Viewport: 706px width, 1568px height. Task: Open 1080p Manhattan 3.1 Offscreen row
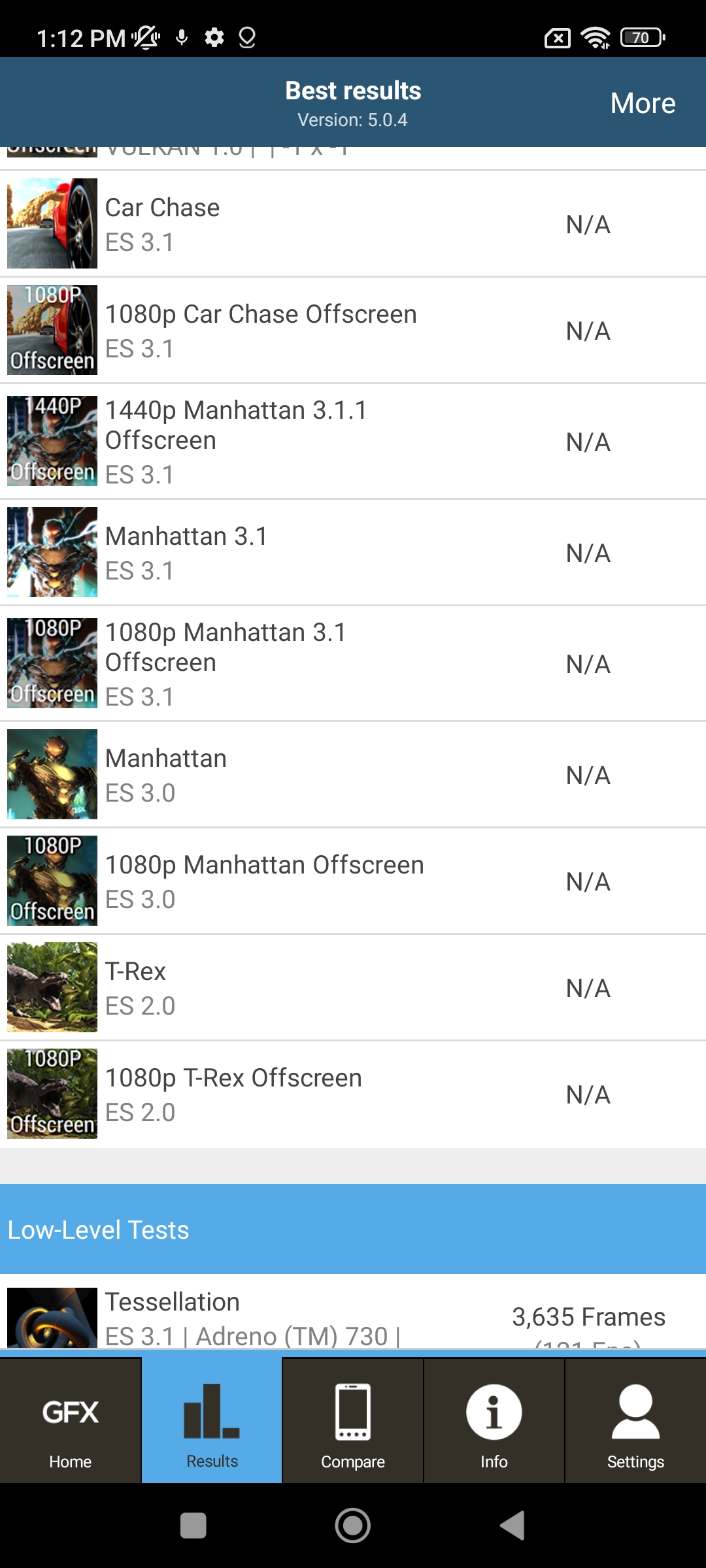tap(353, 664)
